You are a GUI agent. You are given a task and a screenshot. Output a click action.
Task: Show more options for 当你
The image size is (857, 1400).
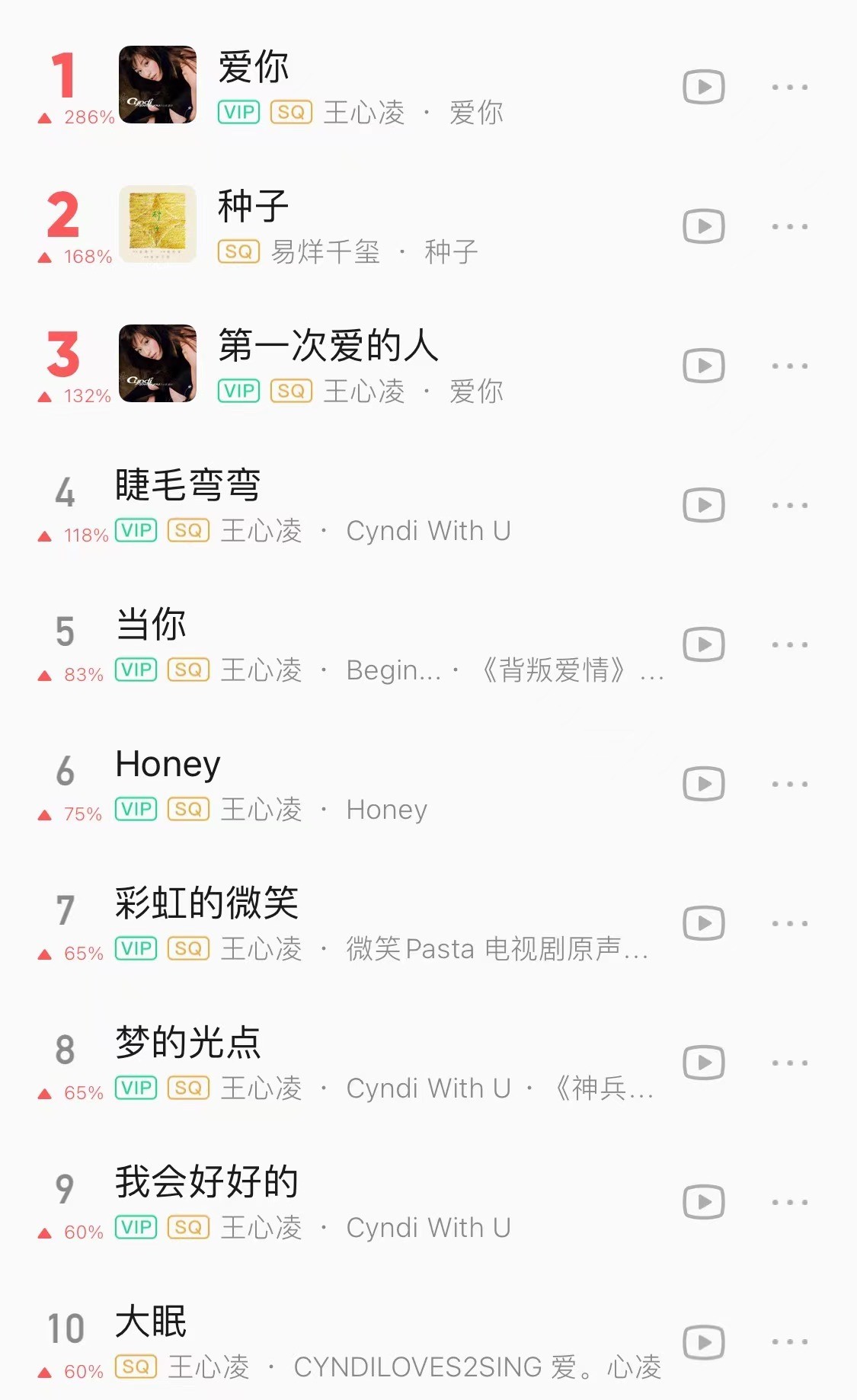[789, 644]
